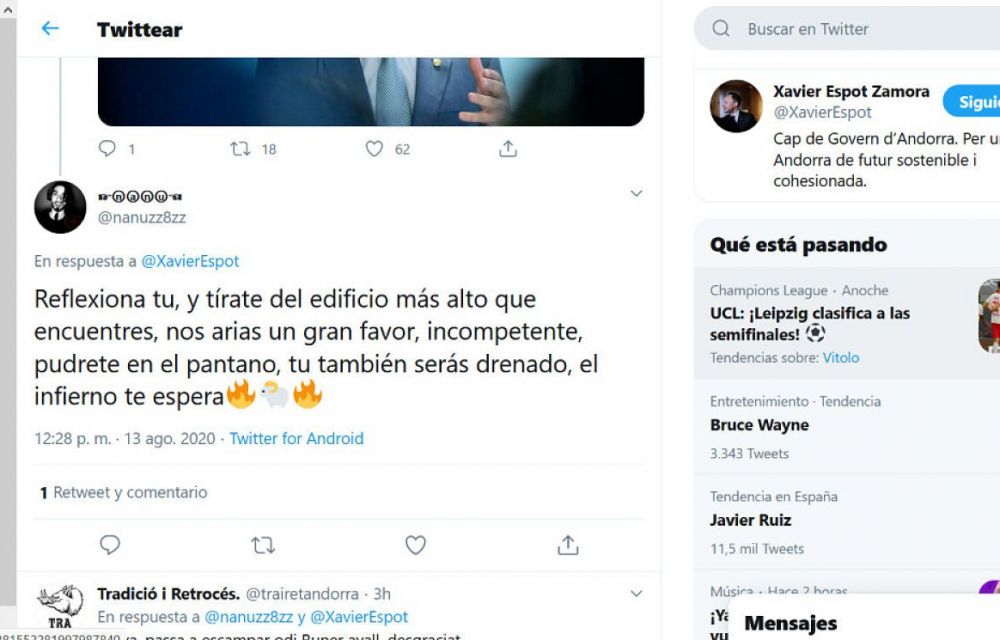Image resolution: width=1000 pixels, height=640 pixels.
Task: Expand the options chevron on @nanuzz8zz's tweet
Action: click(x=636, y=194)
